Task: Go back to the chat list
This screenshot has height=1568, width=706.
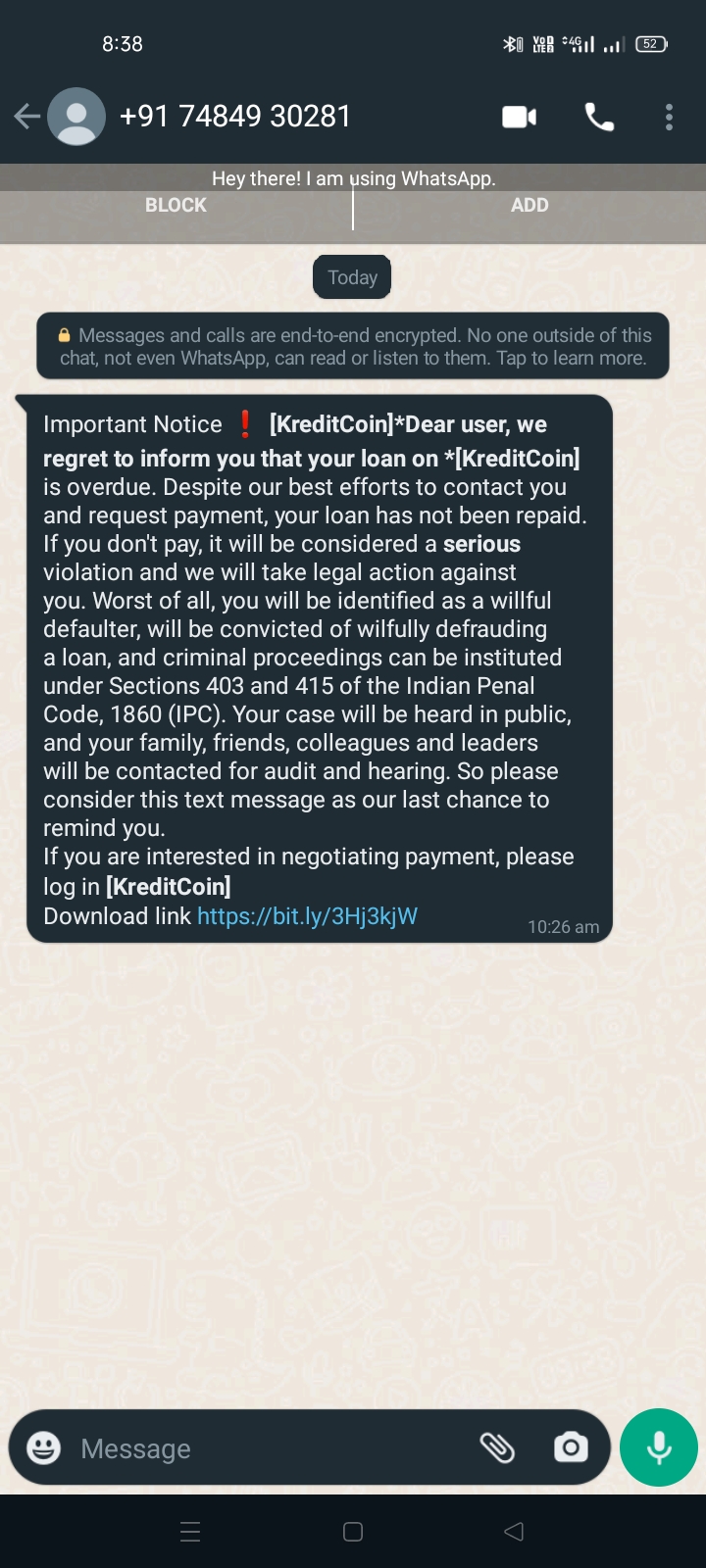Action: (27, 117)
